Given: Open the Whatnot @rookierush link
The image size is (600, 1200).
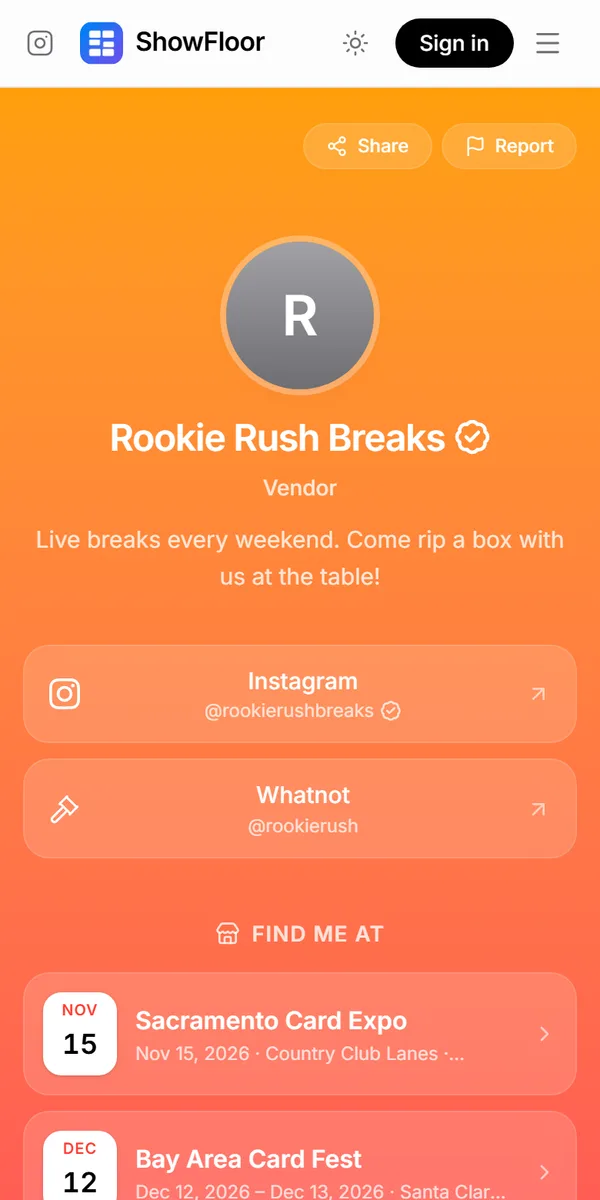Looking at the screenshot, I should click(x=300, y=809).
